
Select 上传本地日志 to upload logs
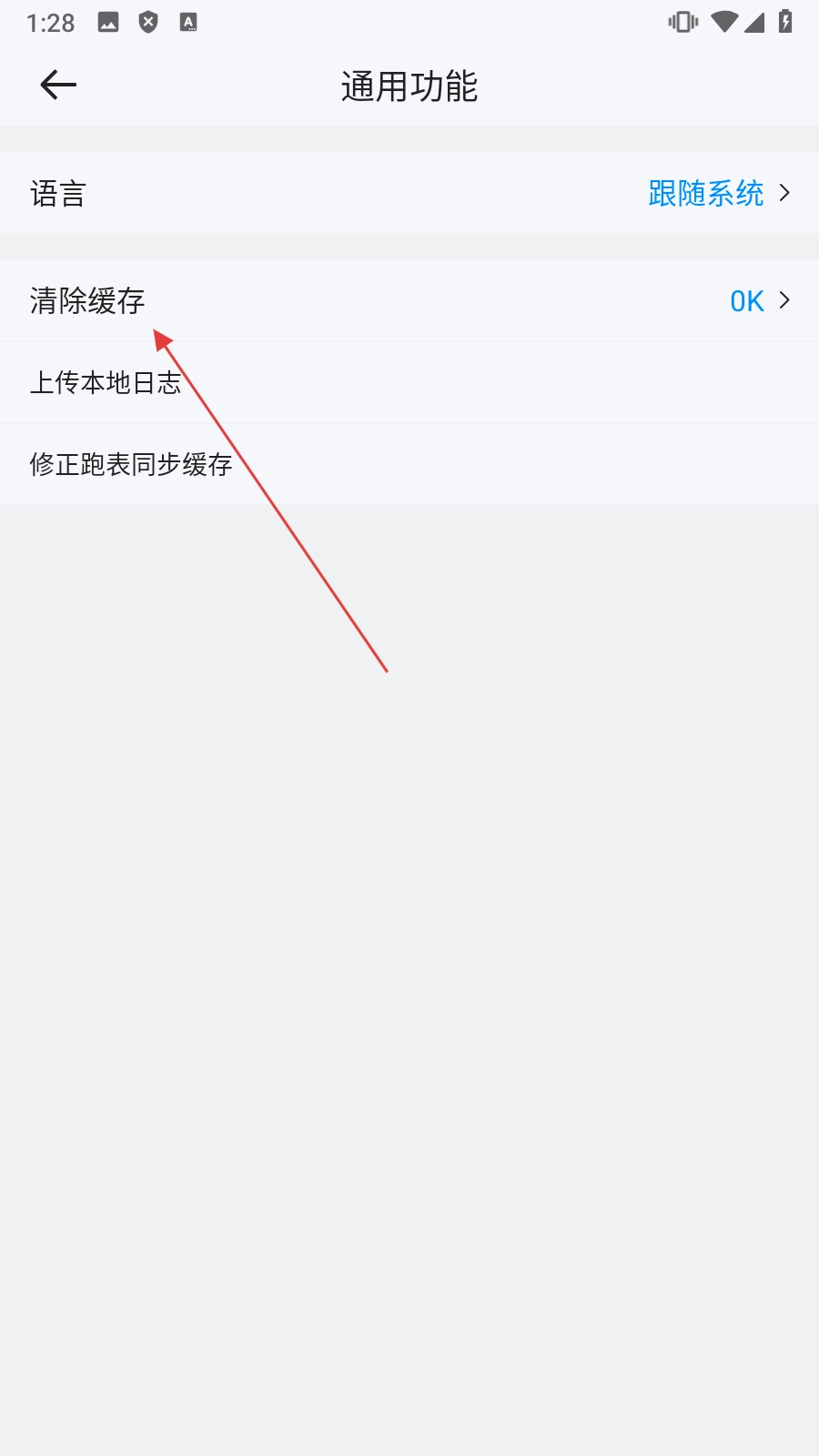coord(409,382)
